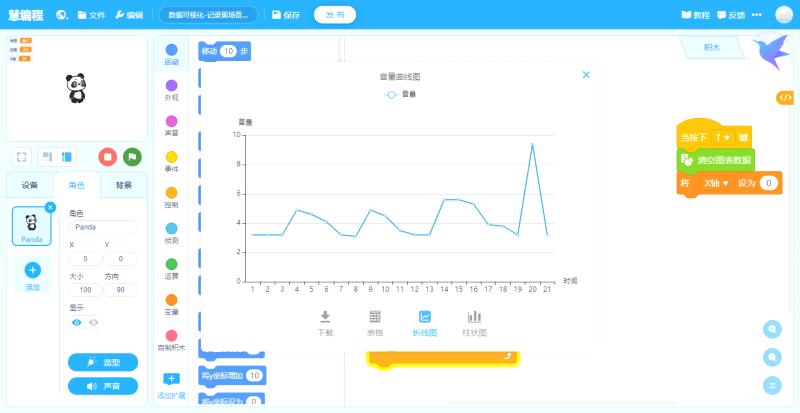Switch to the 背景 backdrop tab
800x413 pixels.
(123, 185)
